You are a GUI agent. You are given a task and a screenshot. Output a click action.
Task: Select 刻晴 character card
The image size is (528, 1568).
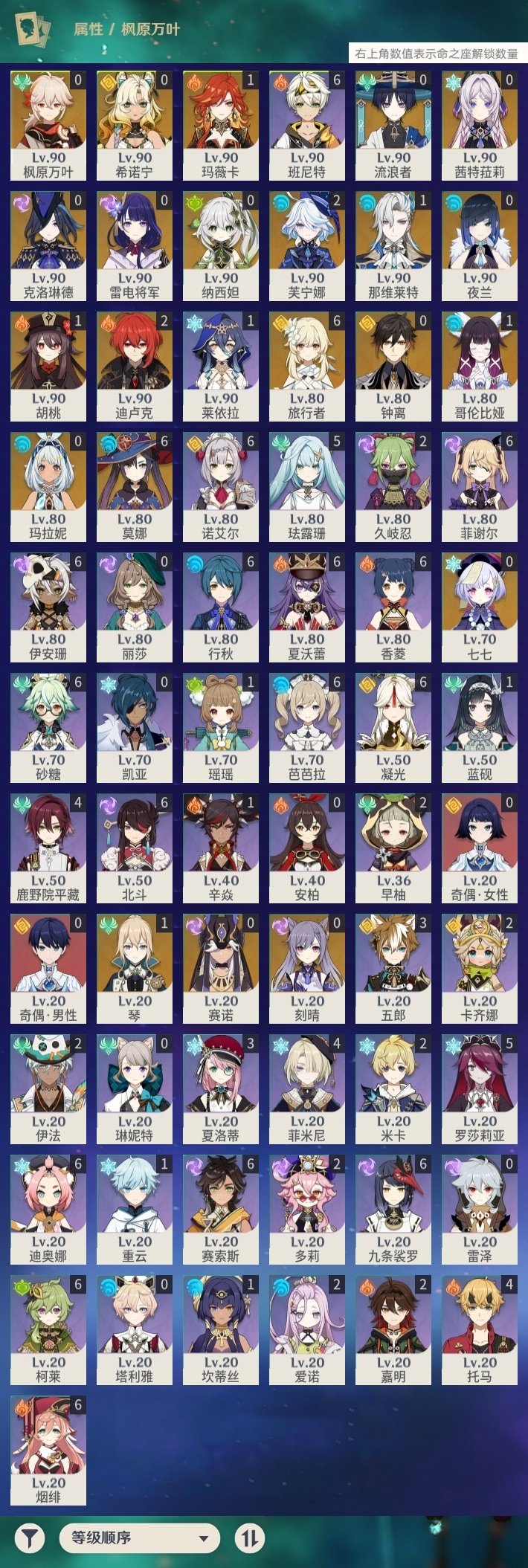tap(307, 968)
